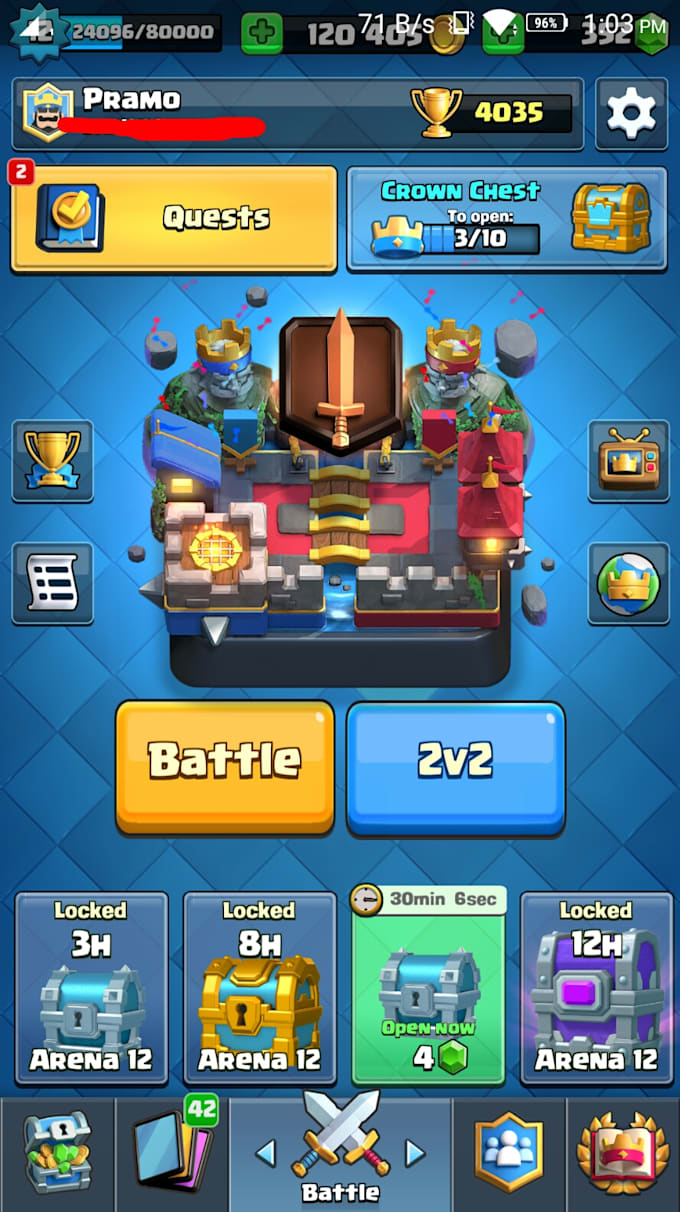Viewport: 680px width, 1212px height.
Task: Switch to the Shop tab
Action: point(57,1153)
